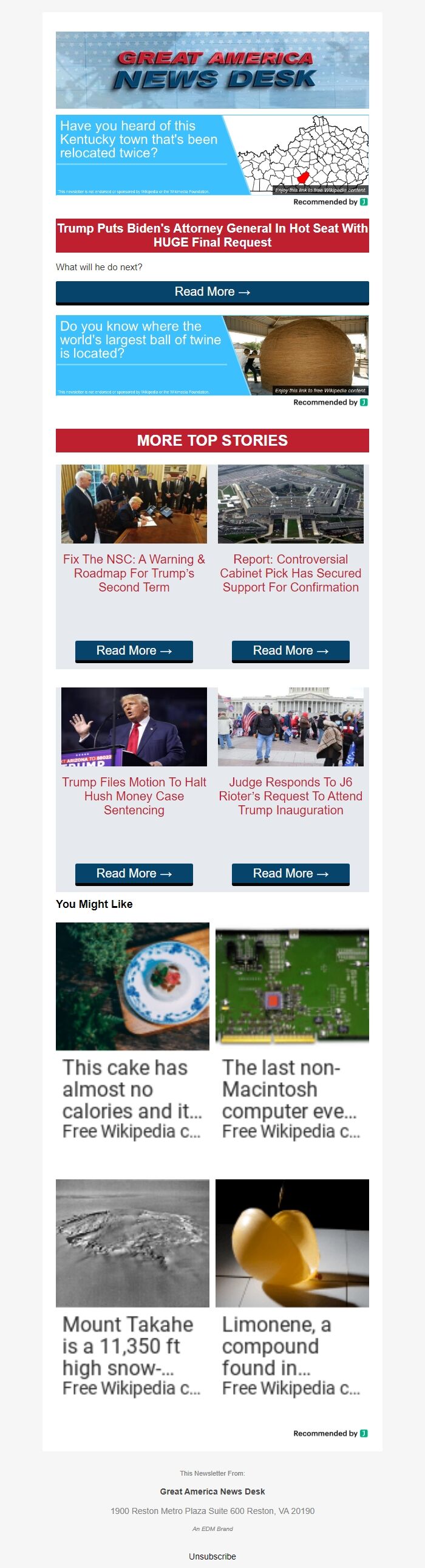425x1568 pixels.
Task: Open the world's largest ball of twine banner
Action: 212,355
